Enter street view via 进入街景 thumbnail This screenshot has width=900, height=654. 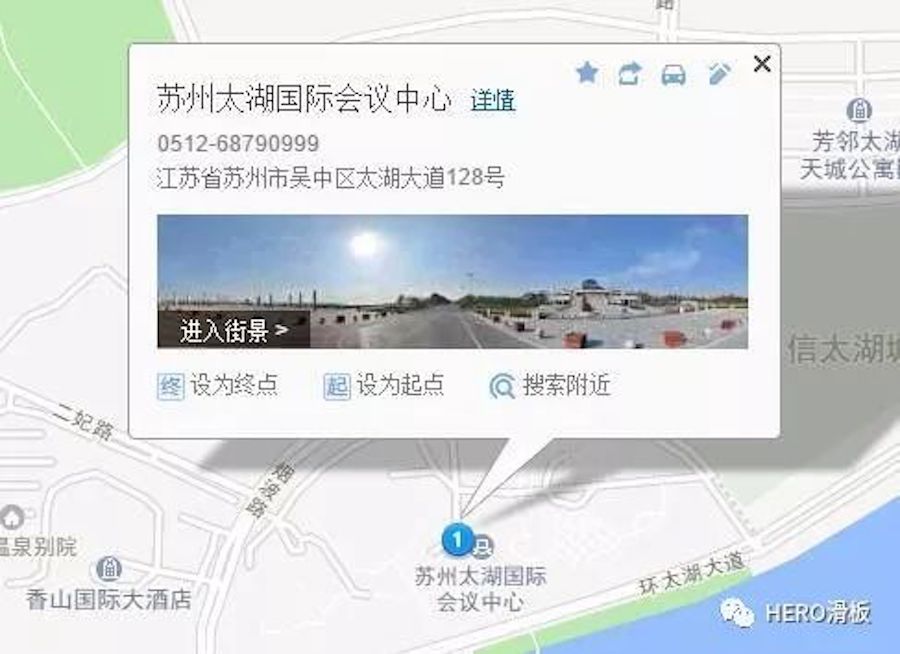click(x=234, y=330)
